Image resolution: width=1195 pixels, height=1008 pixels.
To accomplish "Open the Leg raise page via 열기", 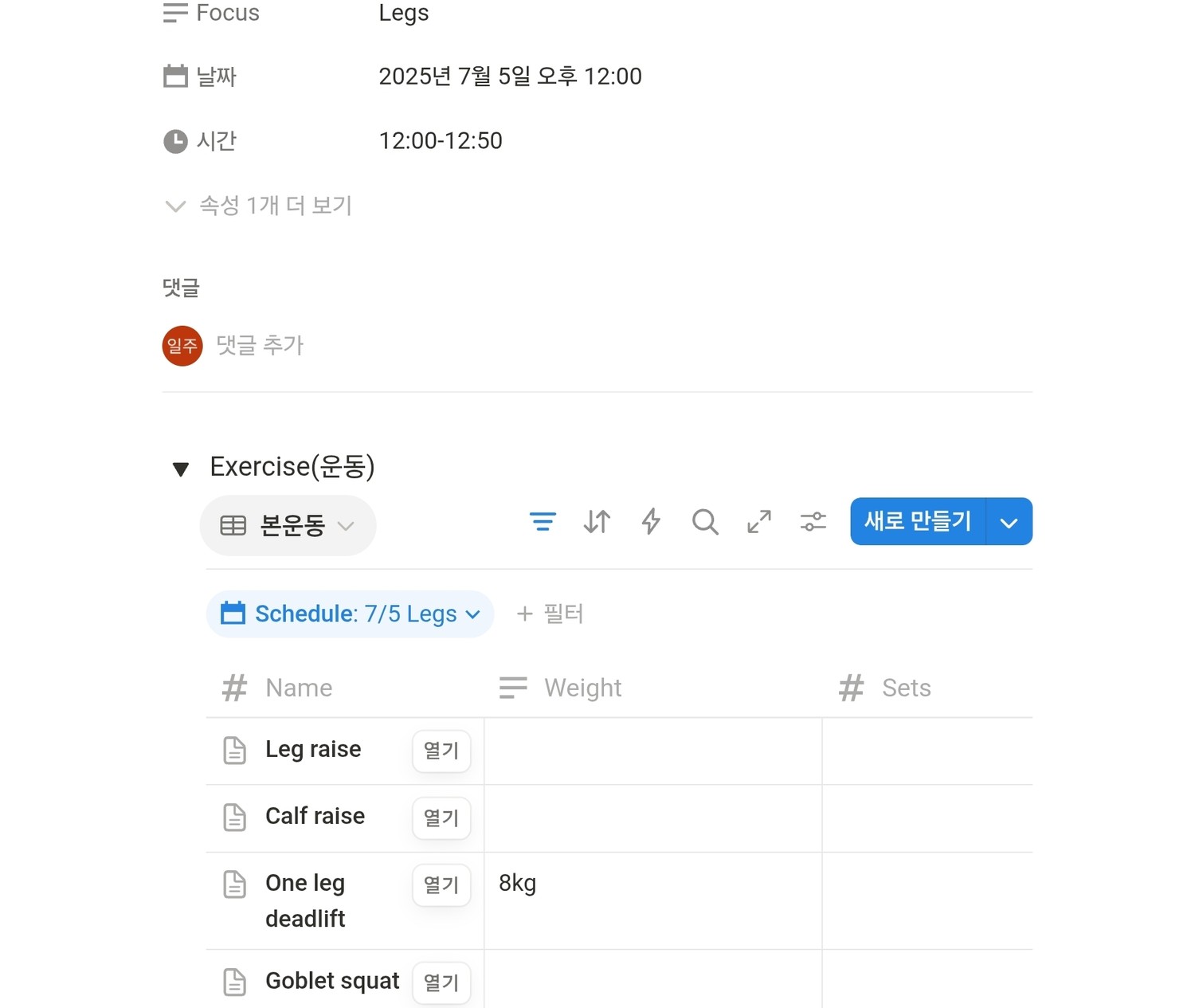I will pos(441,751).
